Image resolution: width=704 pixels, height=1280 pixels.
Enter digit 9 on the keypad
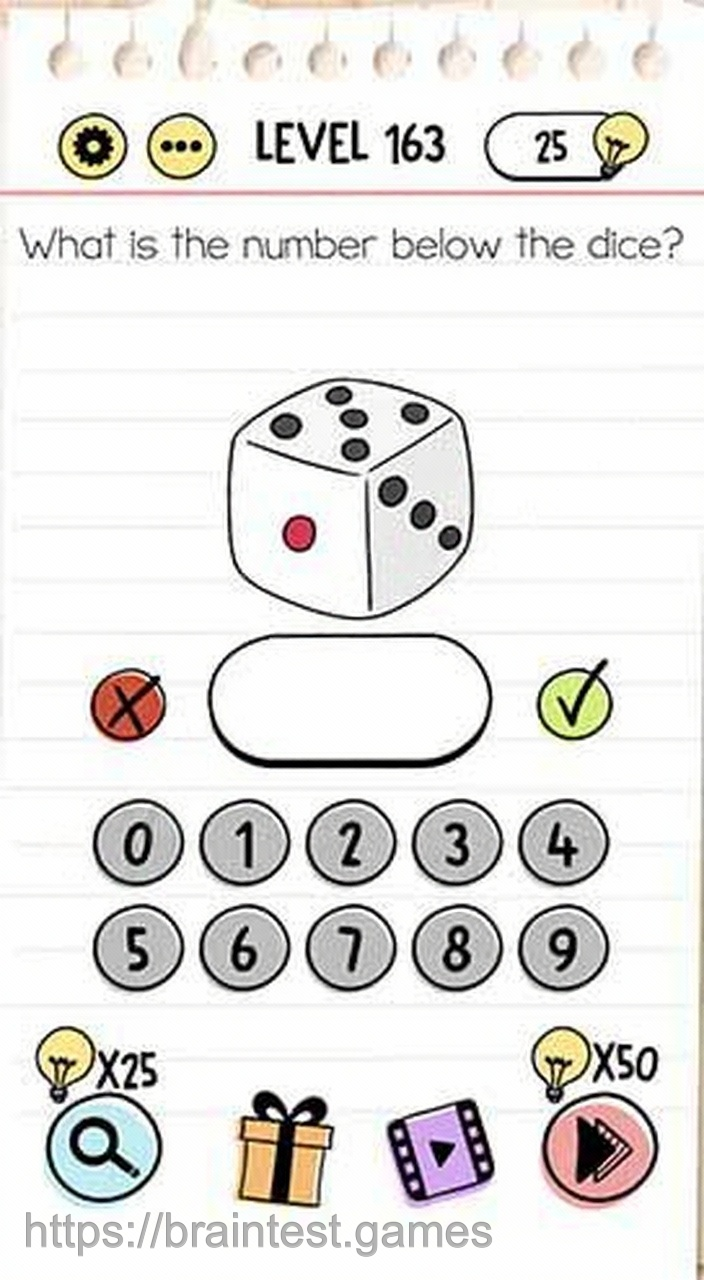[563, 948]
